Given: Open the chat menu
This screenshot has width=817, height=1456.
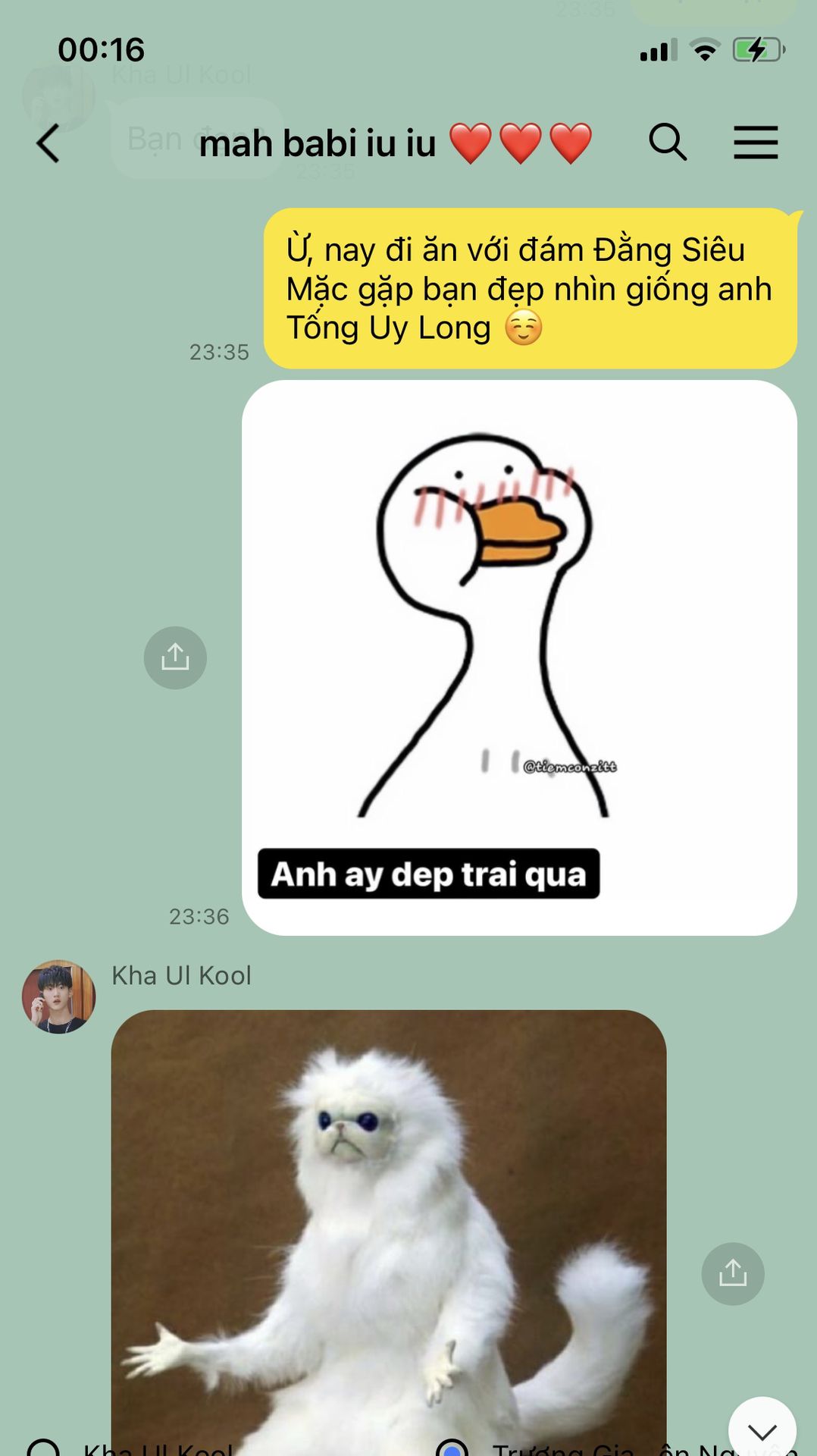Looking at the screenshot, I should 756,142.
